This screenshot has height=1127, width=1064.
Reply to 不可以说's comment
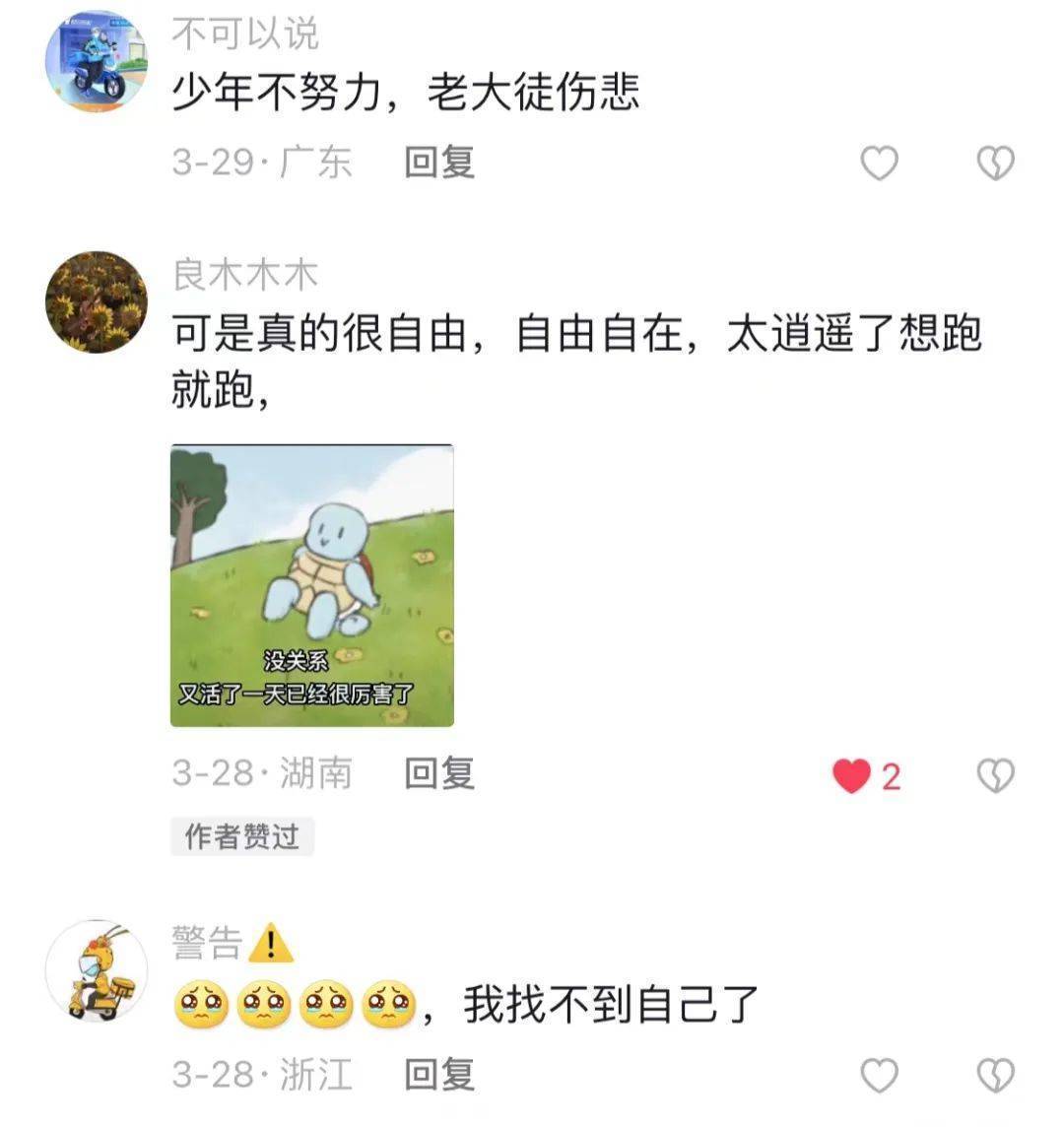coord(439,162)
